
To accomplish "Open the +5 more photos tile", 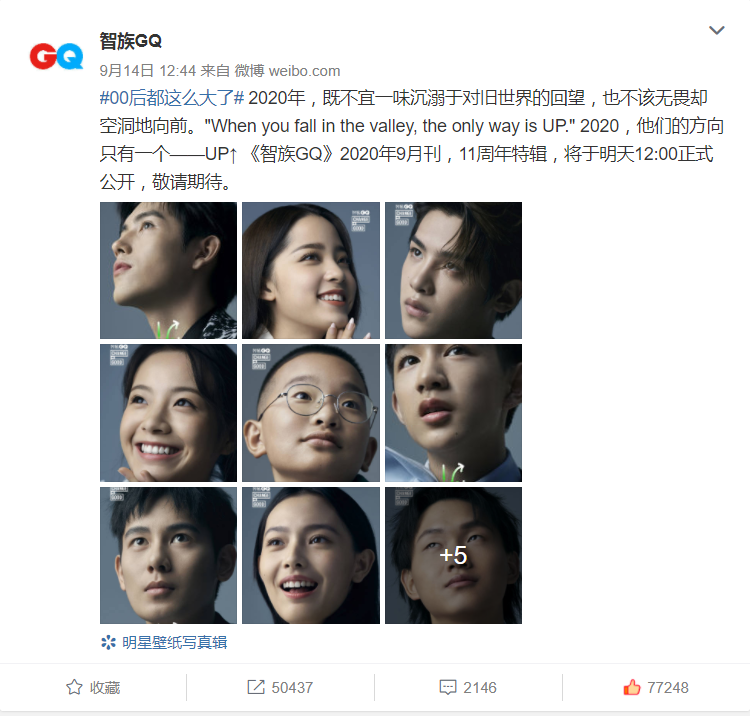I will pos(453,555).
